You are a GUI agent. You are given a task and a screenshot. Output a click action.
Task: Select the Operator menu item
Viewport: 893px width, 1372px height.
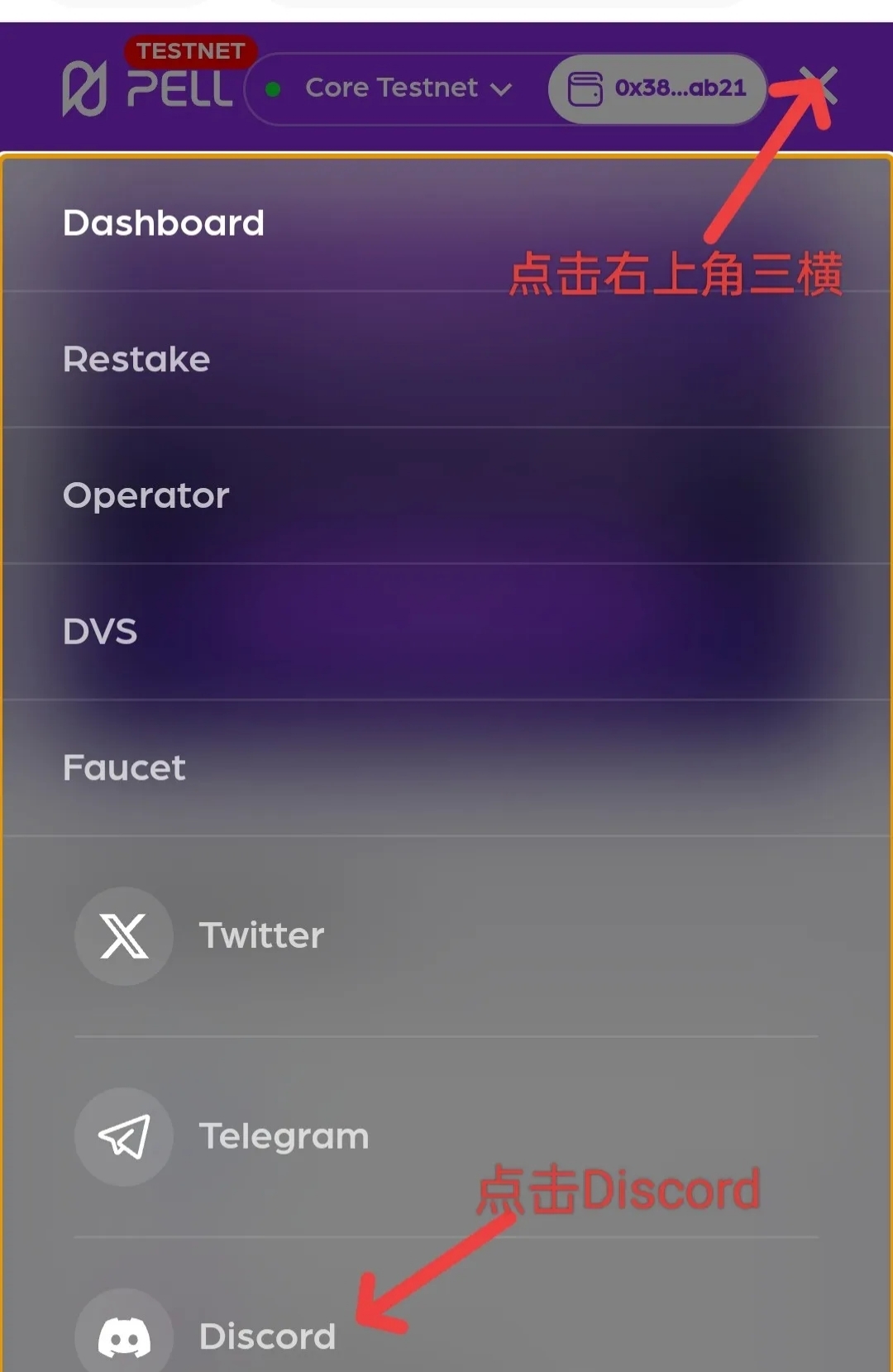coord(146,496)
